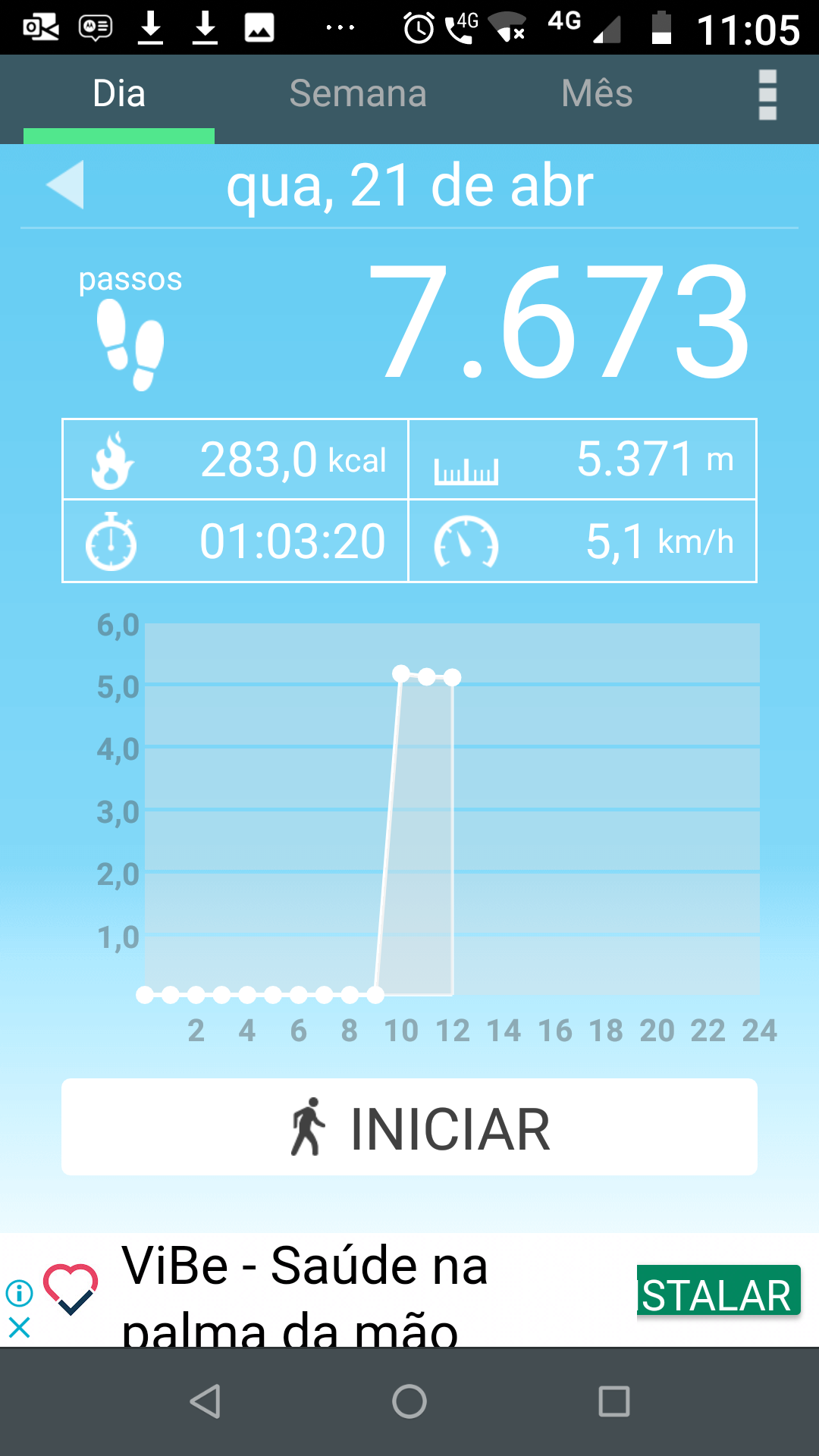
Task: Open the ad info icon
Action: pyautogui.click(x=20, y=1293)
